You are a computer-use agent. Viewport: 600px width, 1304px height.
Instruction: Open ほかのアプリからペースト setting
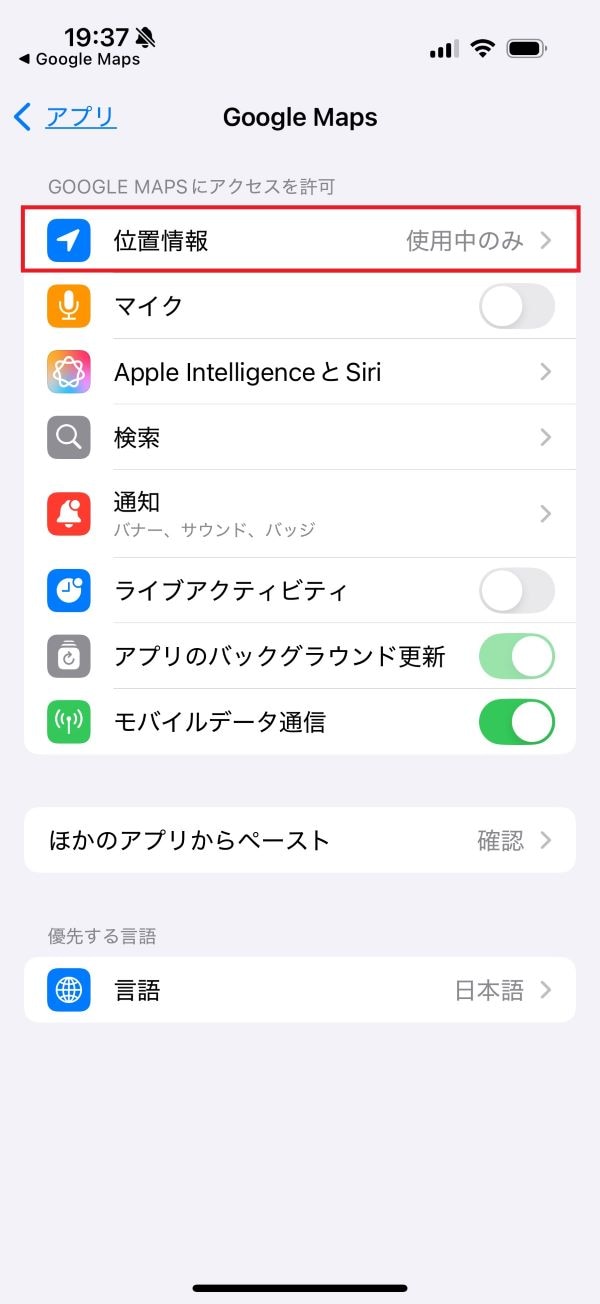(x=300, y=840)
